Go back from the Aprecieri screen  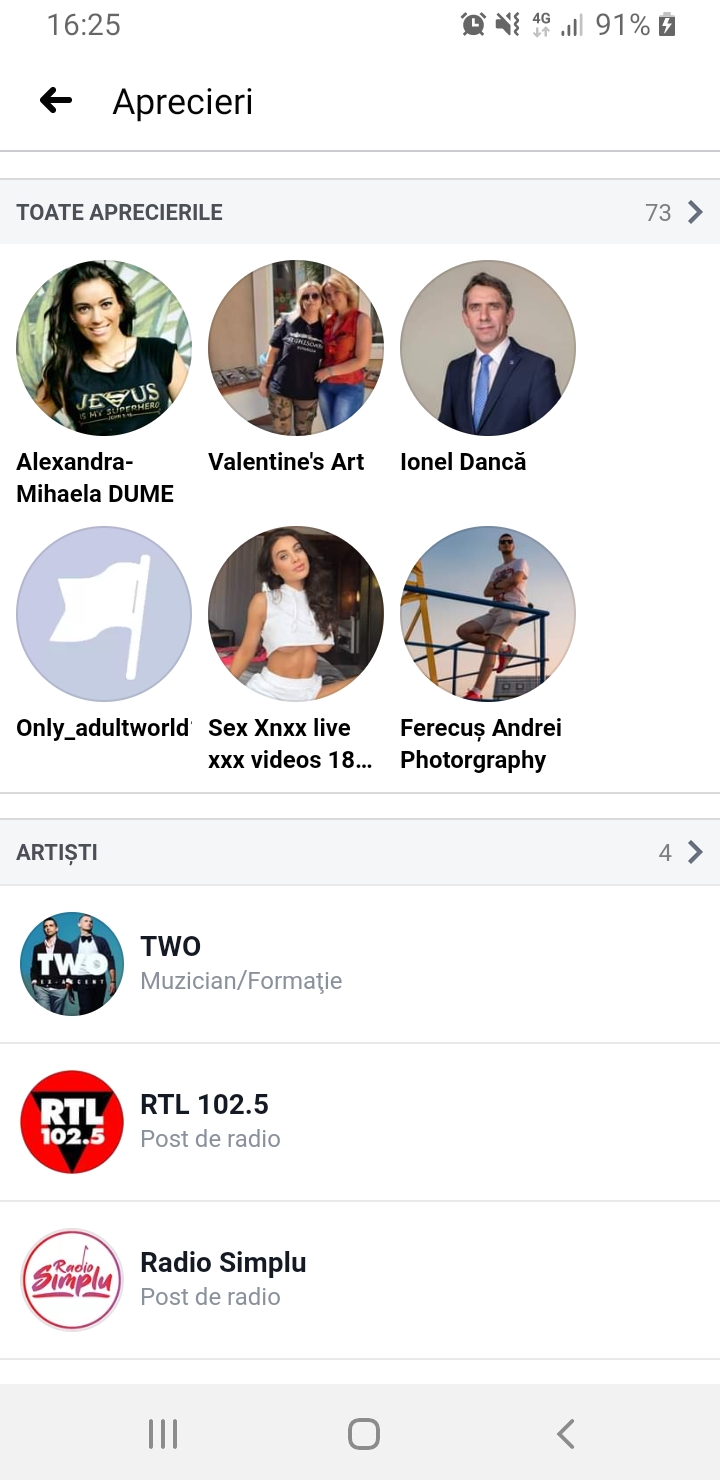56,101
